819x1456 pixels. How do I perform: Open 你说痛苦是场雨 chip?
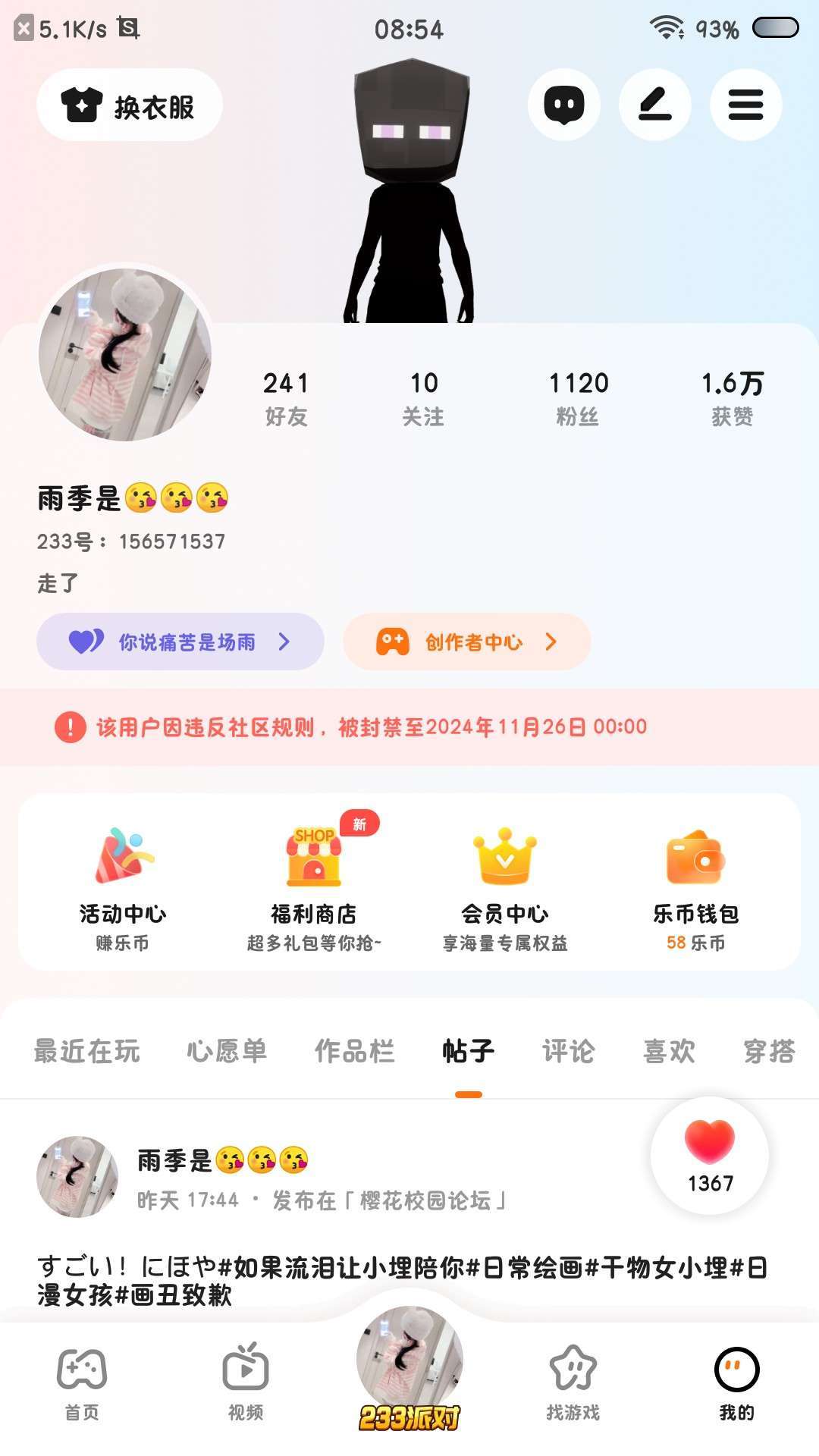coord(180,642)
